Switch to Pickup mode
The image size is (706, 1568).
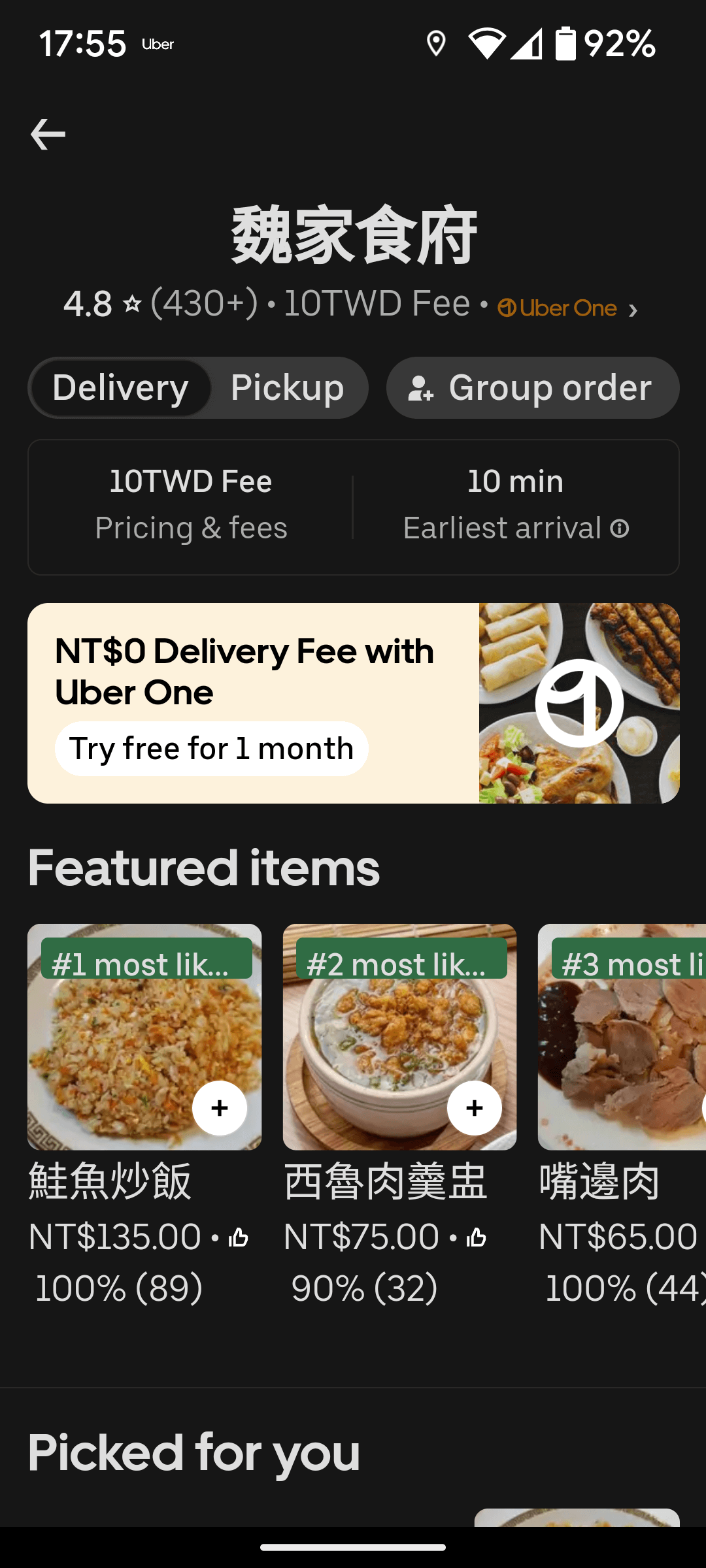[287, 388]
